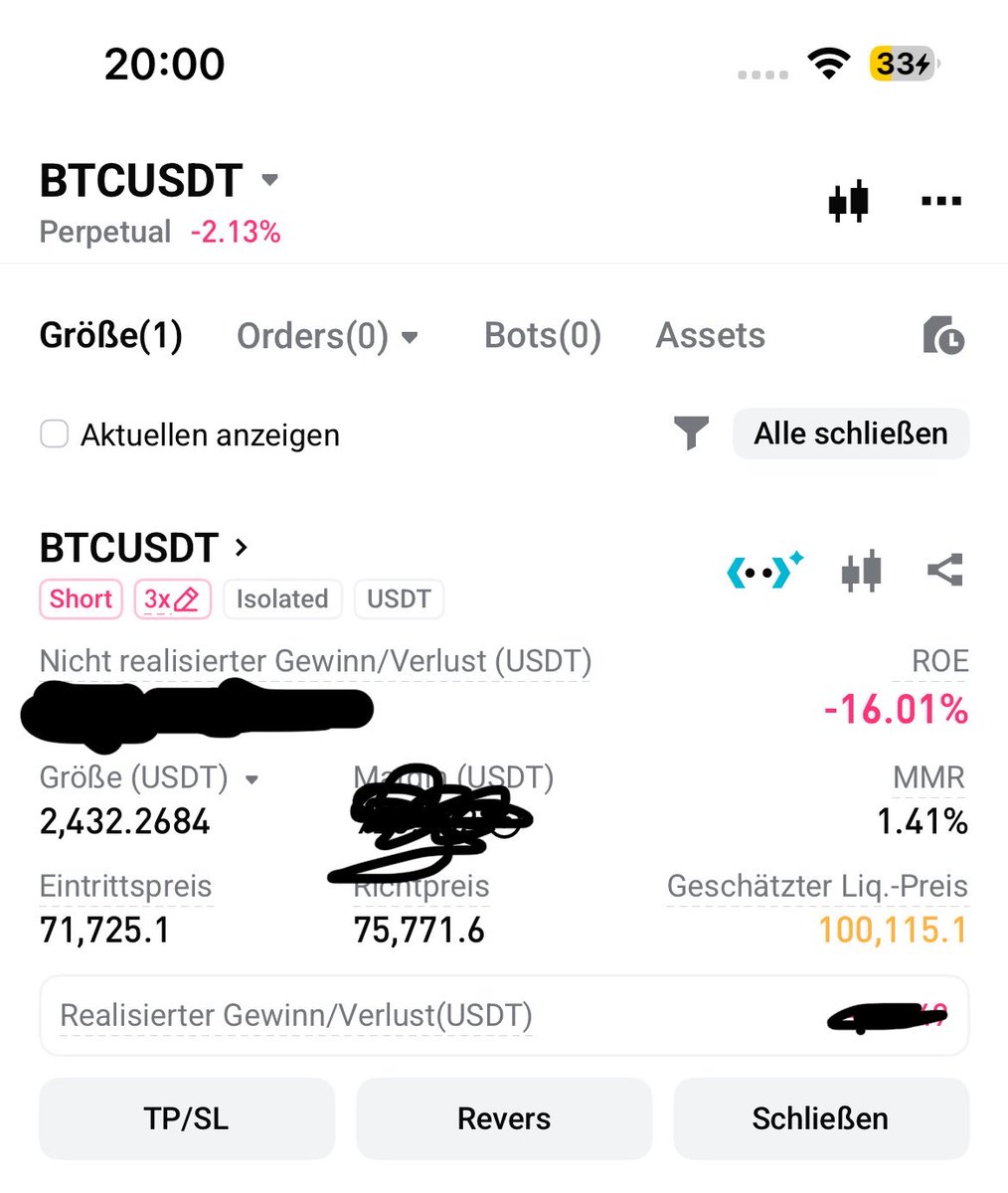Image resolution: width=1008 pixels, height=1193 pixels.
Task: Switch to the Bots(0) tab
Action: pos(542,336)
